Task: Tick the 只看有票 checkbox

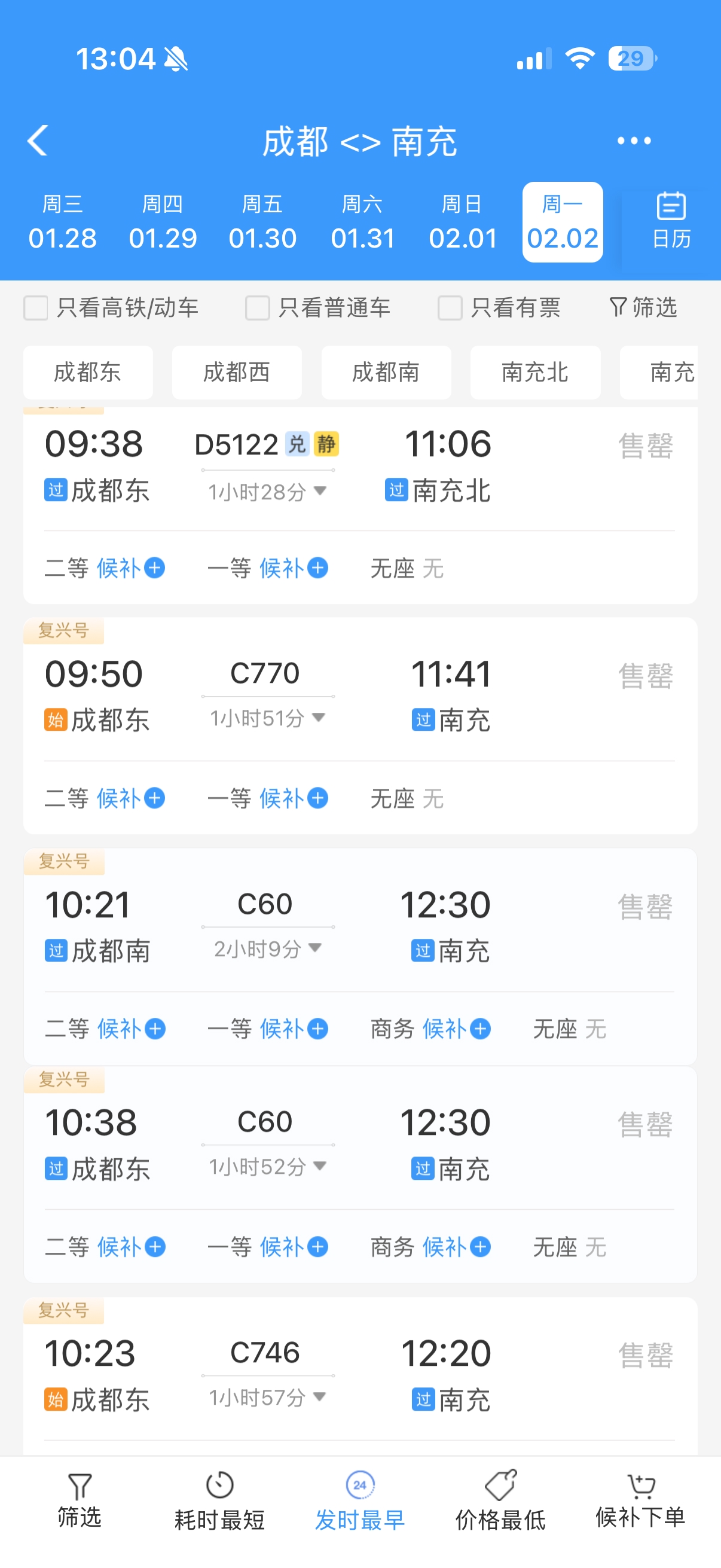Action: [x=450, y=307]
